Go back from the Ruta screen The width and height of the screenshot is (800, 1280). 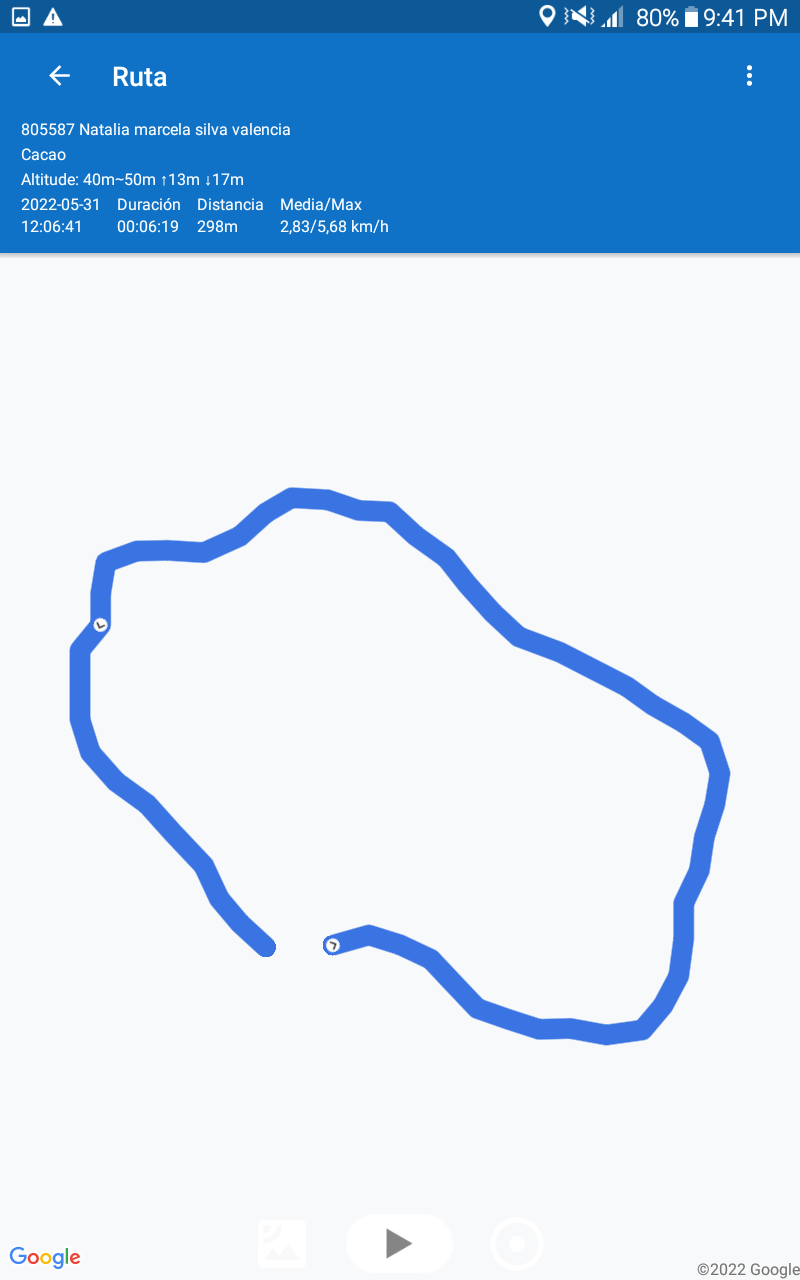pyautogui.click(x=60, y=76)
